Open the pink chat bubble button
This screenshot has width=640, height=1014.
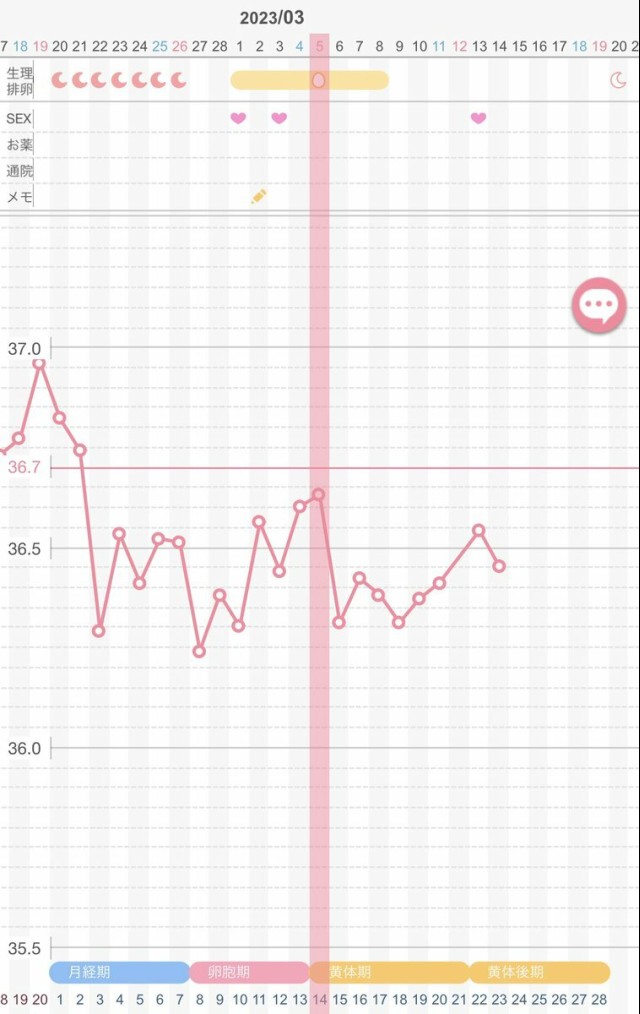click(x=599, y=306)
